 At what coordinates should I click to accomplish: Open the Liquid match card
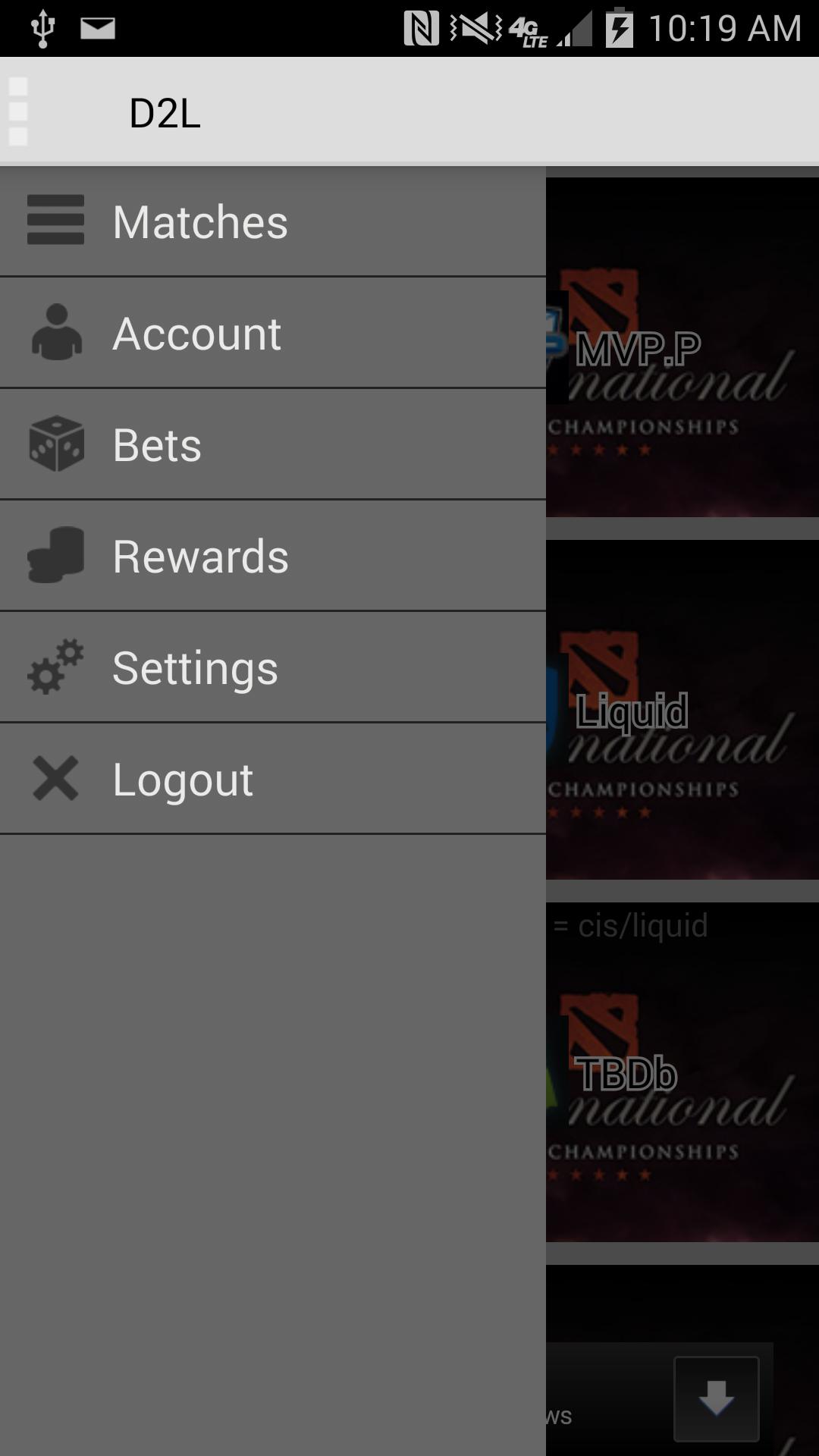click(x=682, y=711)
